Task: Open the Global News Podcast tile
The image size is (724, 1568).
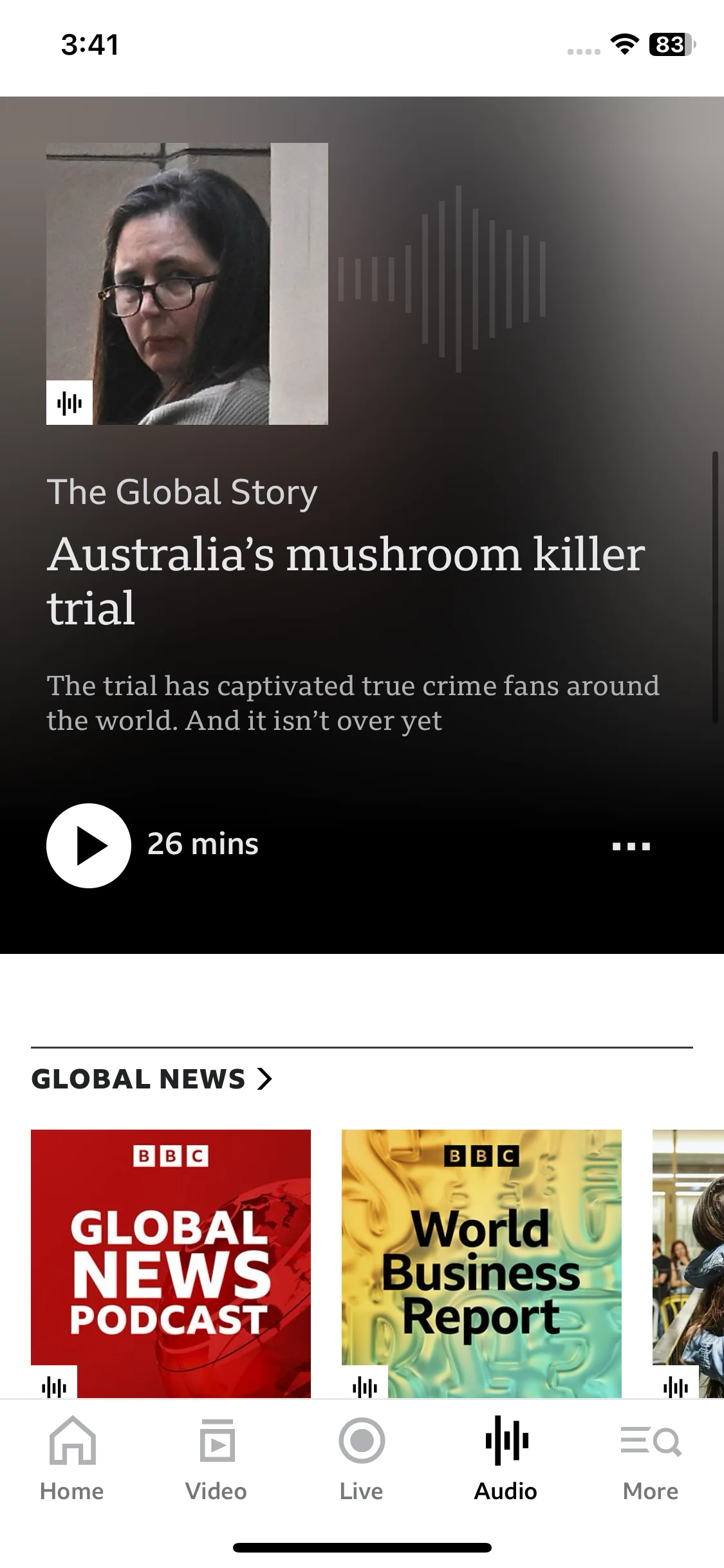Action: 171,1262
